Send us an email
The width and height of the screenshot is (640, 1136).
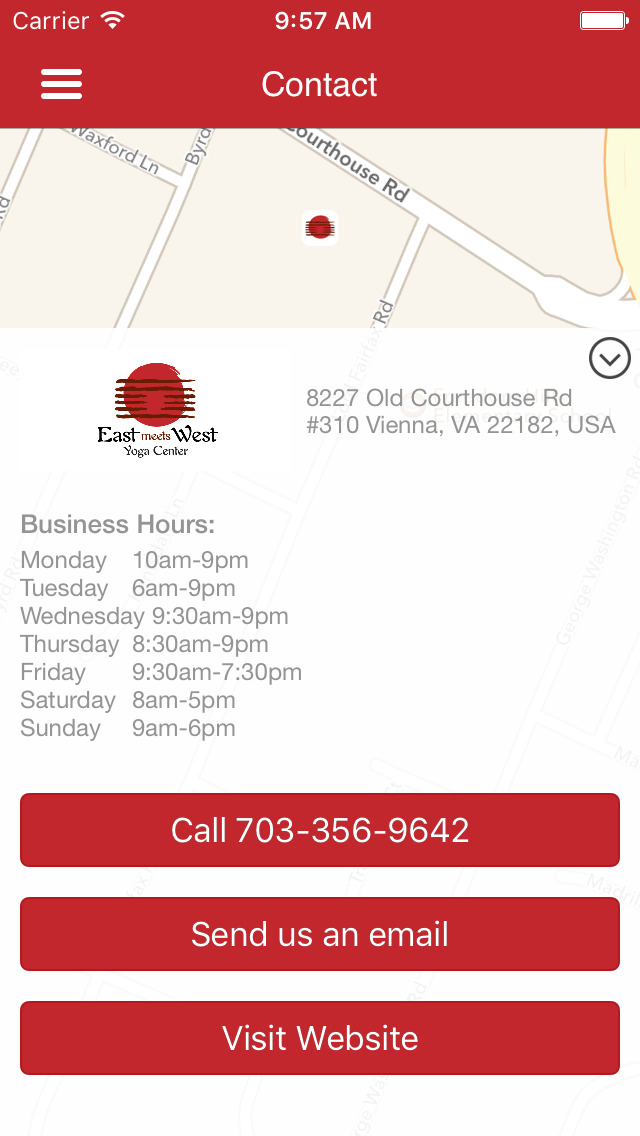[x=320, y=934]
